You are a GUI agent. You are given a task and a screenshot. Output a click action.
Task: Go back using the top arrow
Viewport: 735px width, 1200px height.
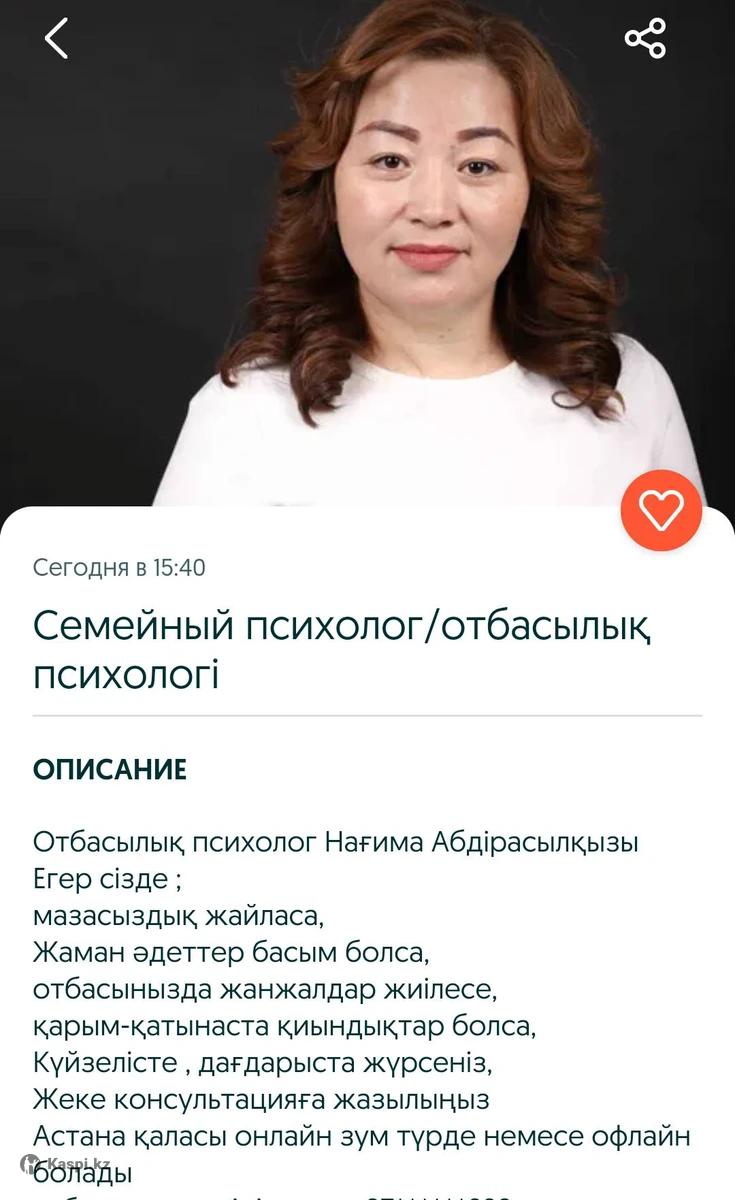pyautogui.click(x=56, y=39)
